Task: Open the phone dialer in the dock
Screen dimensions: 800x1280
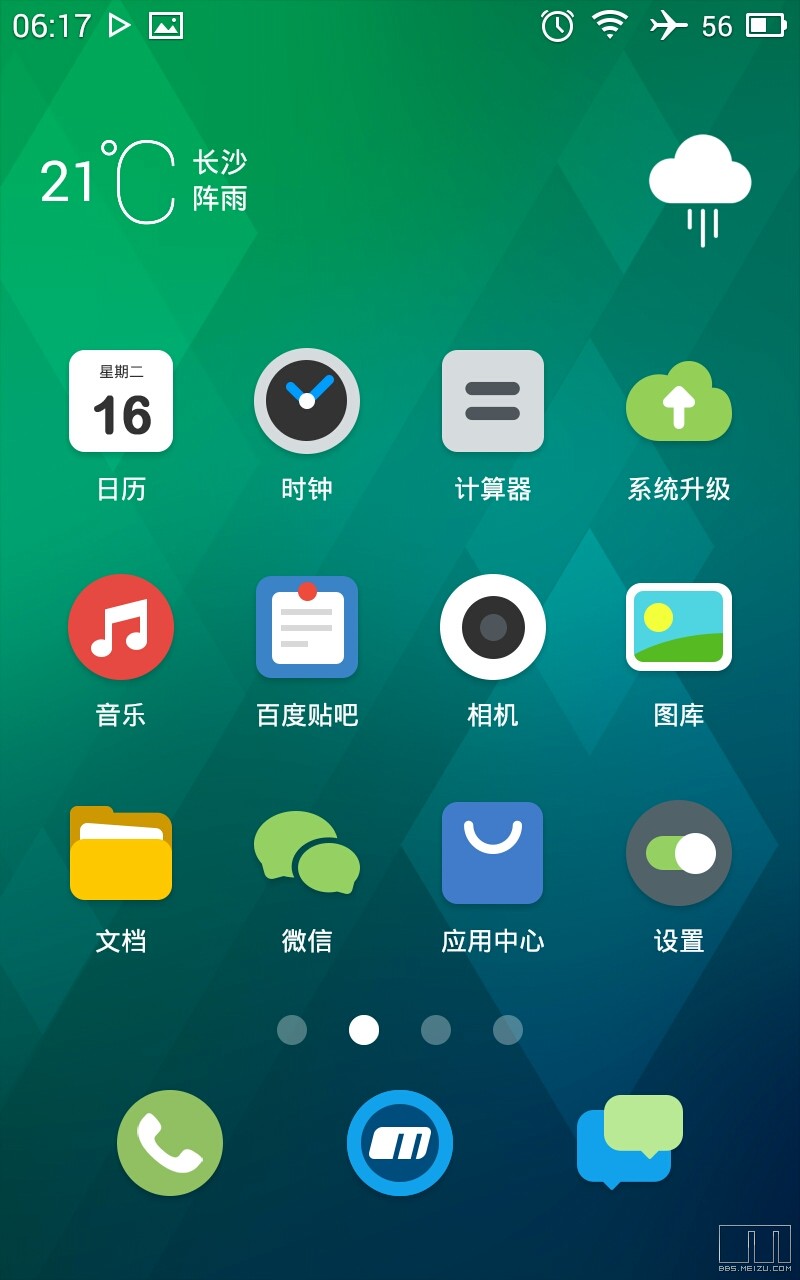Action: click(170, 1143)
